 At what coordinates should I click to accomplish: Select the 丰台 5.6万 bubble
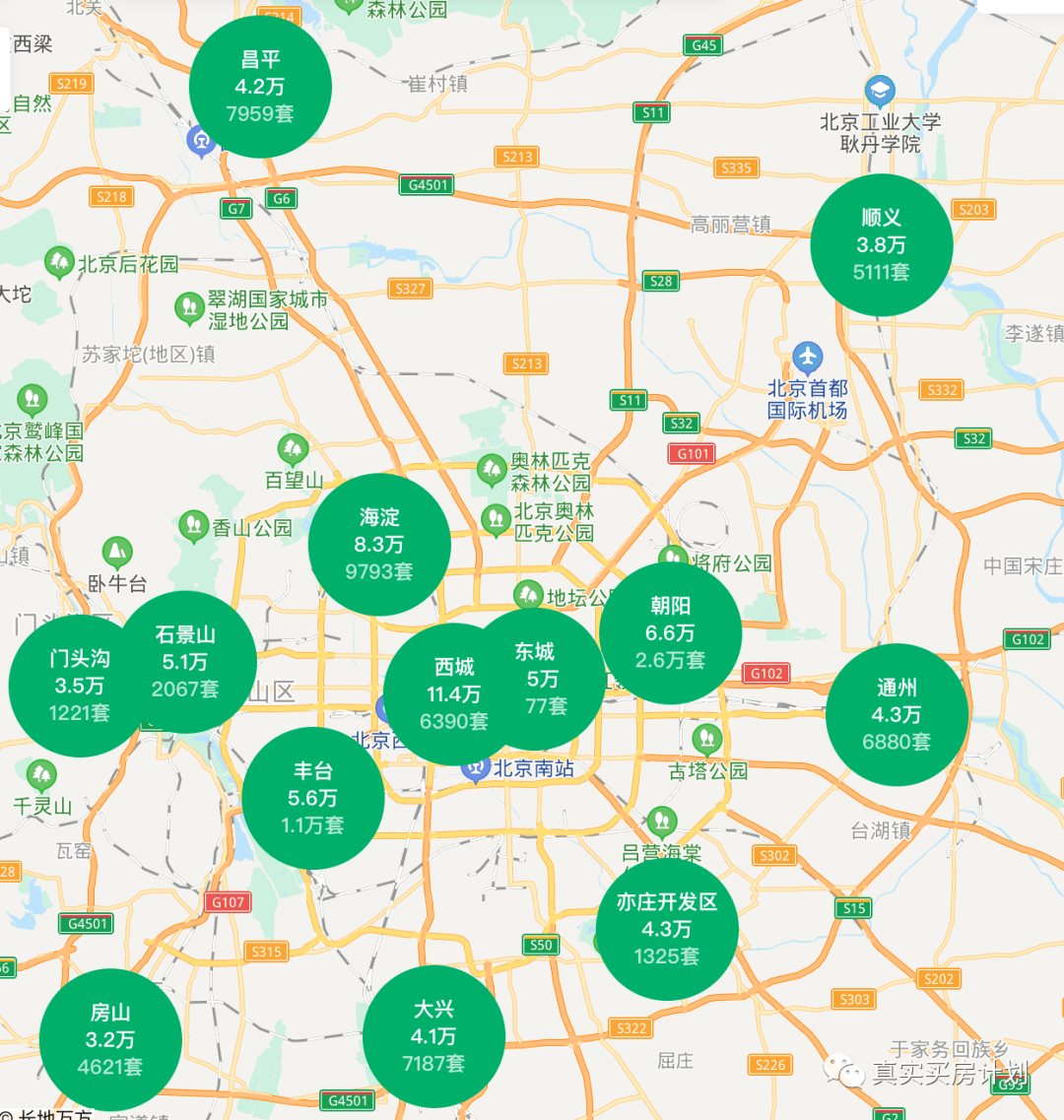coord(313,798)
